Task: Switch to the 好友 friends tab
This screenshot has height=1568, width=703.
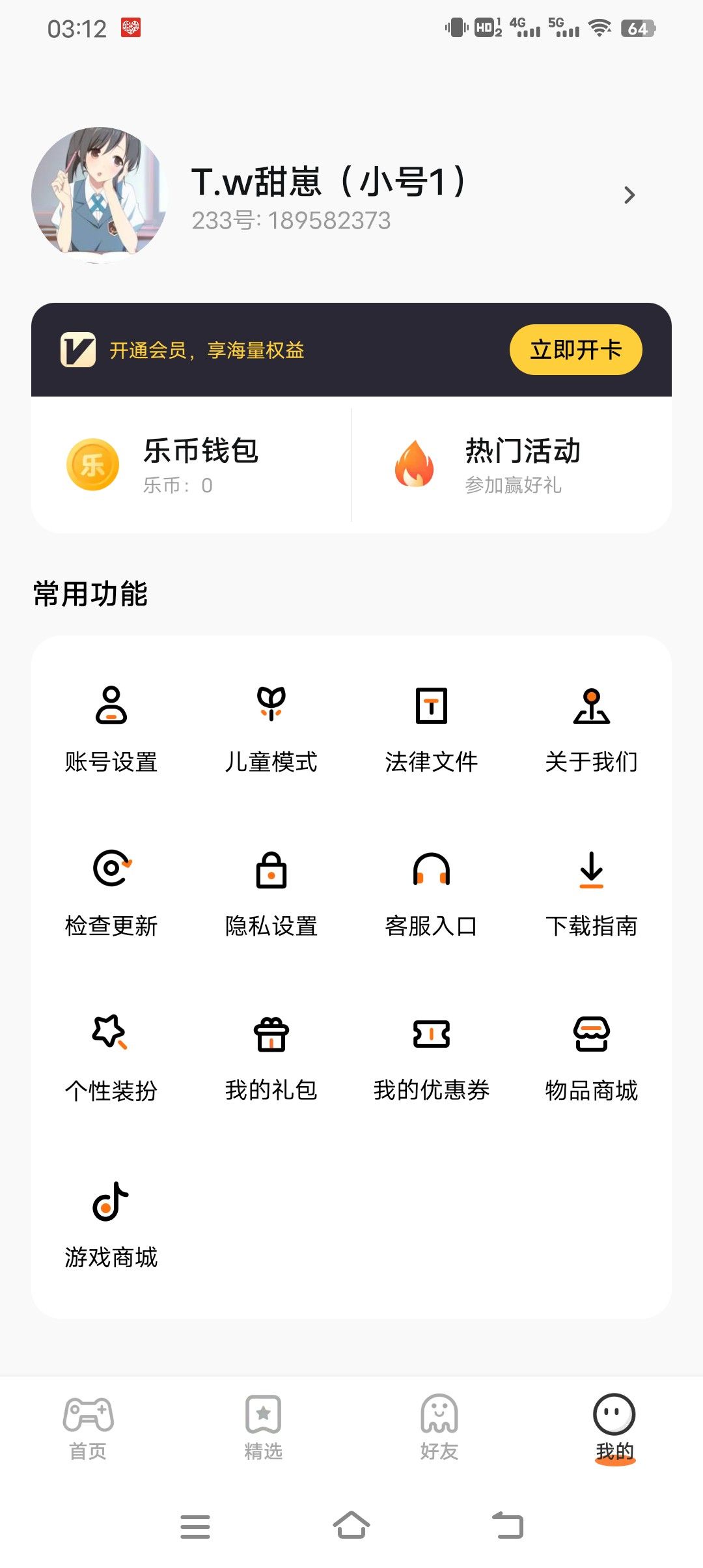Action: (439, 1427)
